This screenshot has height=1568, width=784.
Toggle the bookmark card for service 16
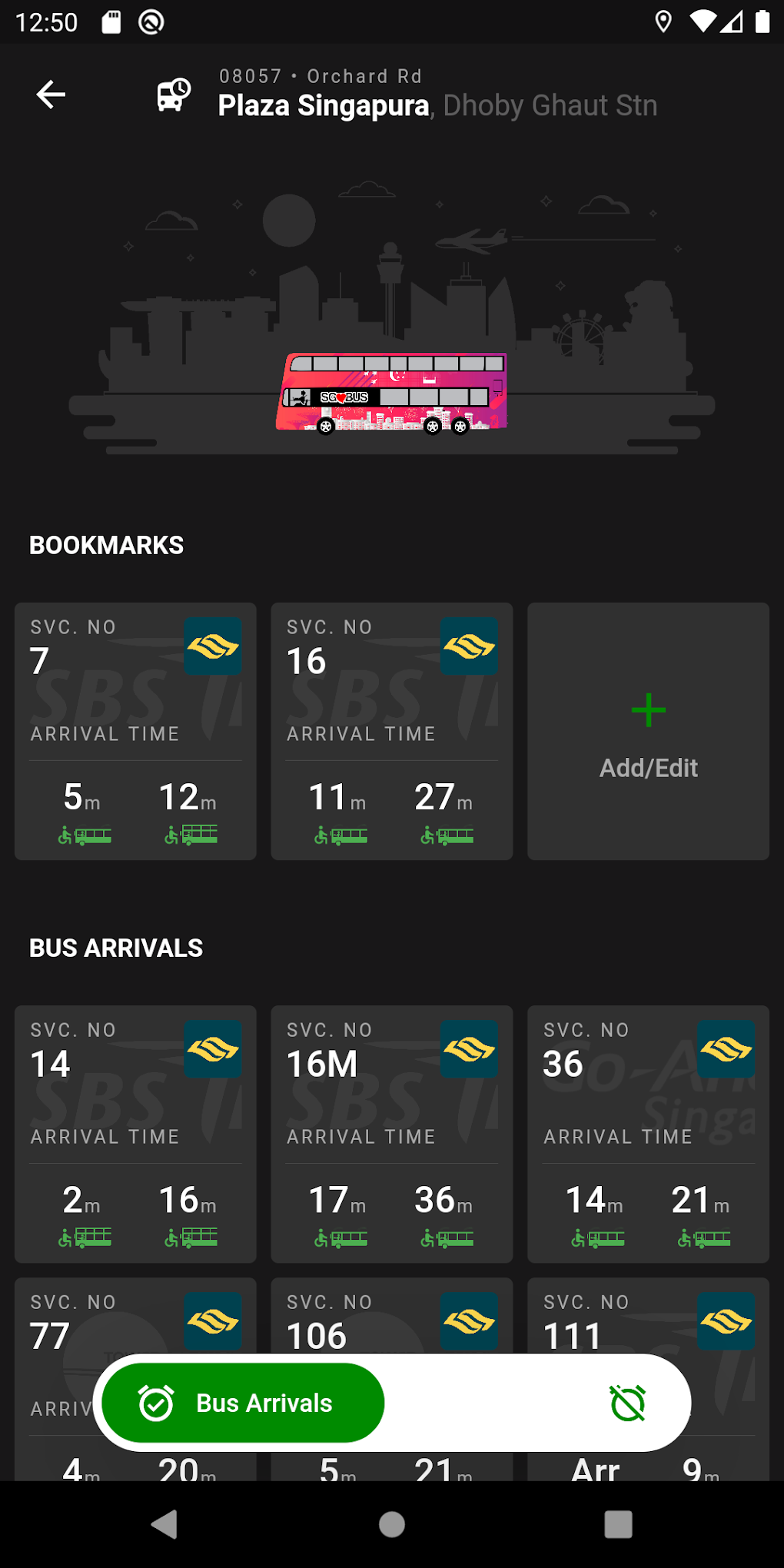[391, 731]
